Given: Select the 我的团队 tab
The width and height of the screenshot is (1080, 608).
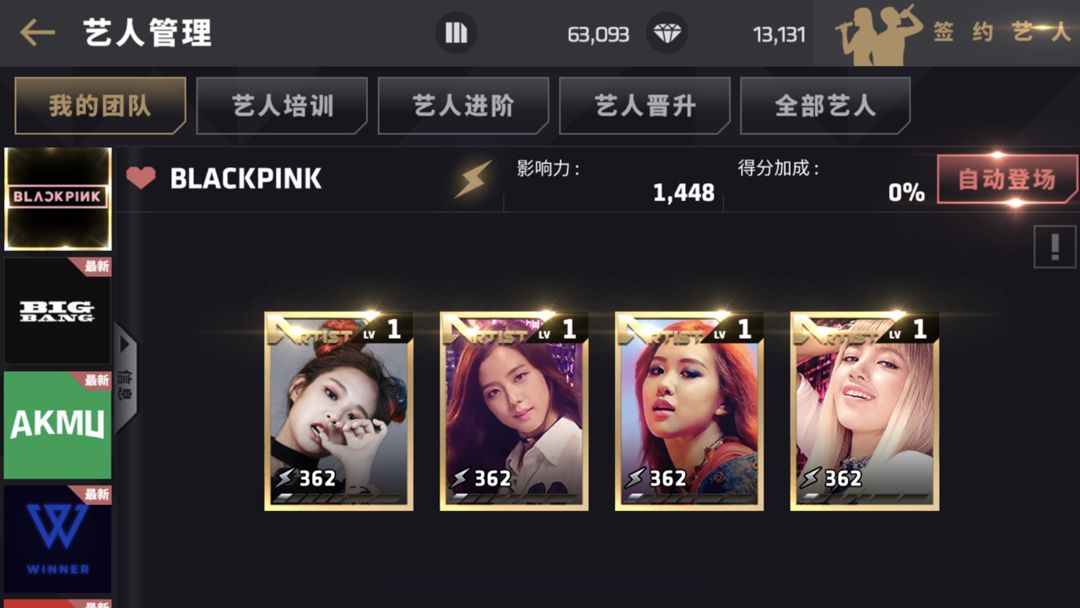Looking at the screenshot, I should click(x=100, y=106).
